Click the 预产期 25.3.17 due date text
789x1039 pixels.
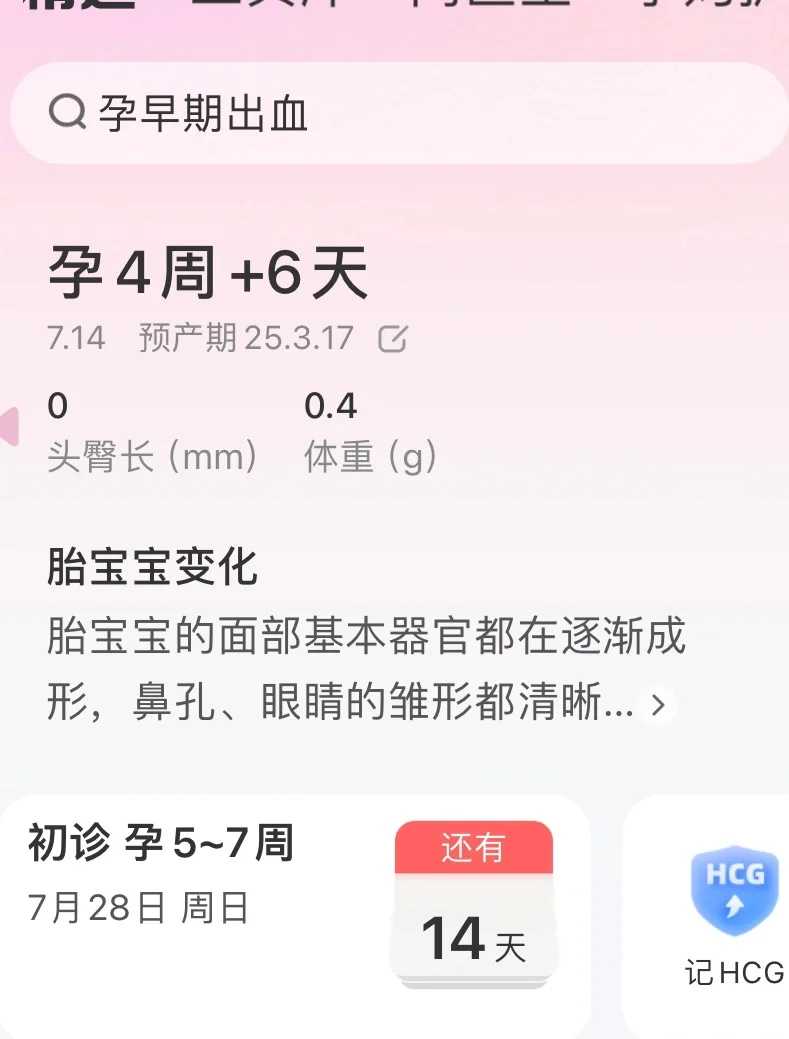coord(244,337)
